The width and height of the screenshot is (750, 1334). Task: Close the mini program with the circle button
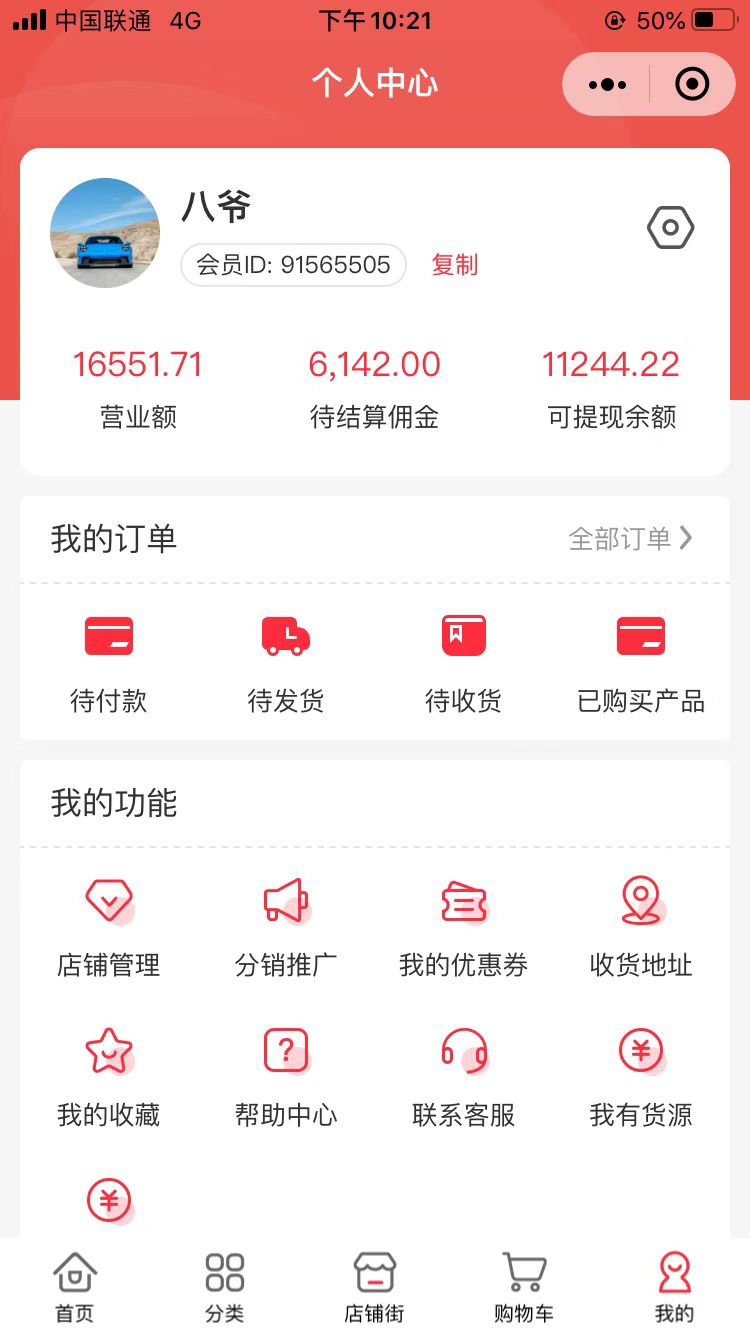[692, 85]
